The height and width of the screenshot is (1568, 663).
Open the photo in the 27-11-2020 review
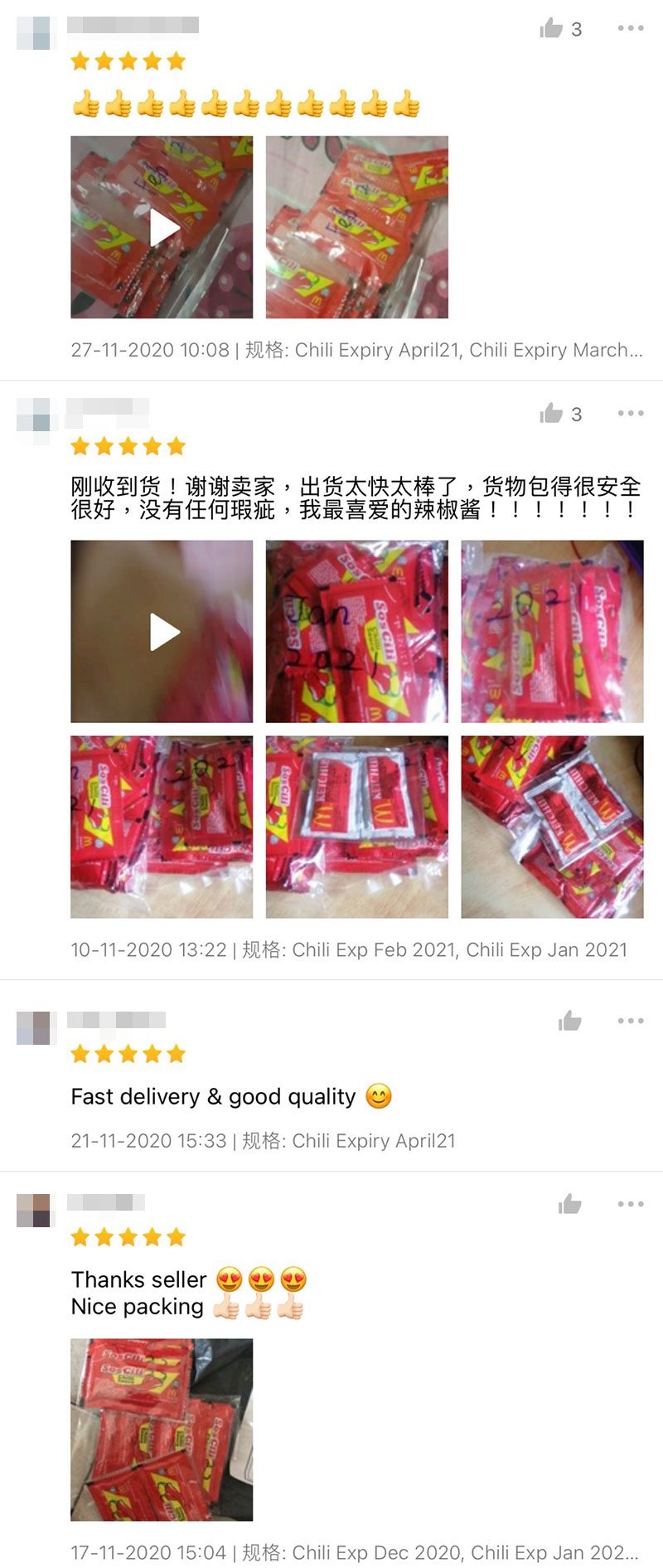coord(356,227)
